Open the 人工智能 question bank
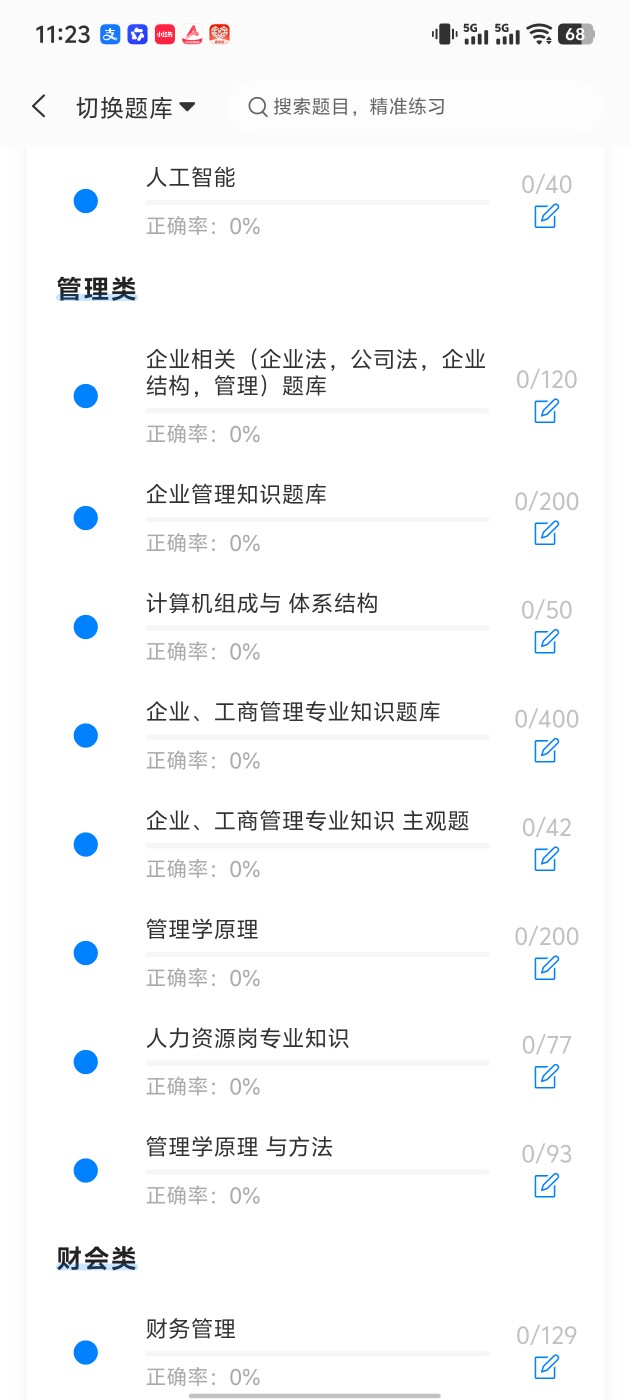Screen dimensions: 630x1400 click(x=316, y=201)
